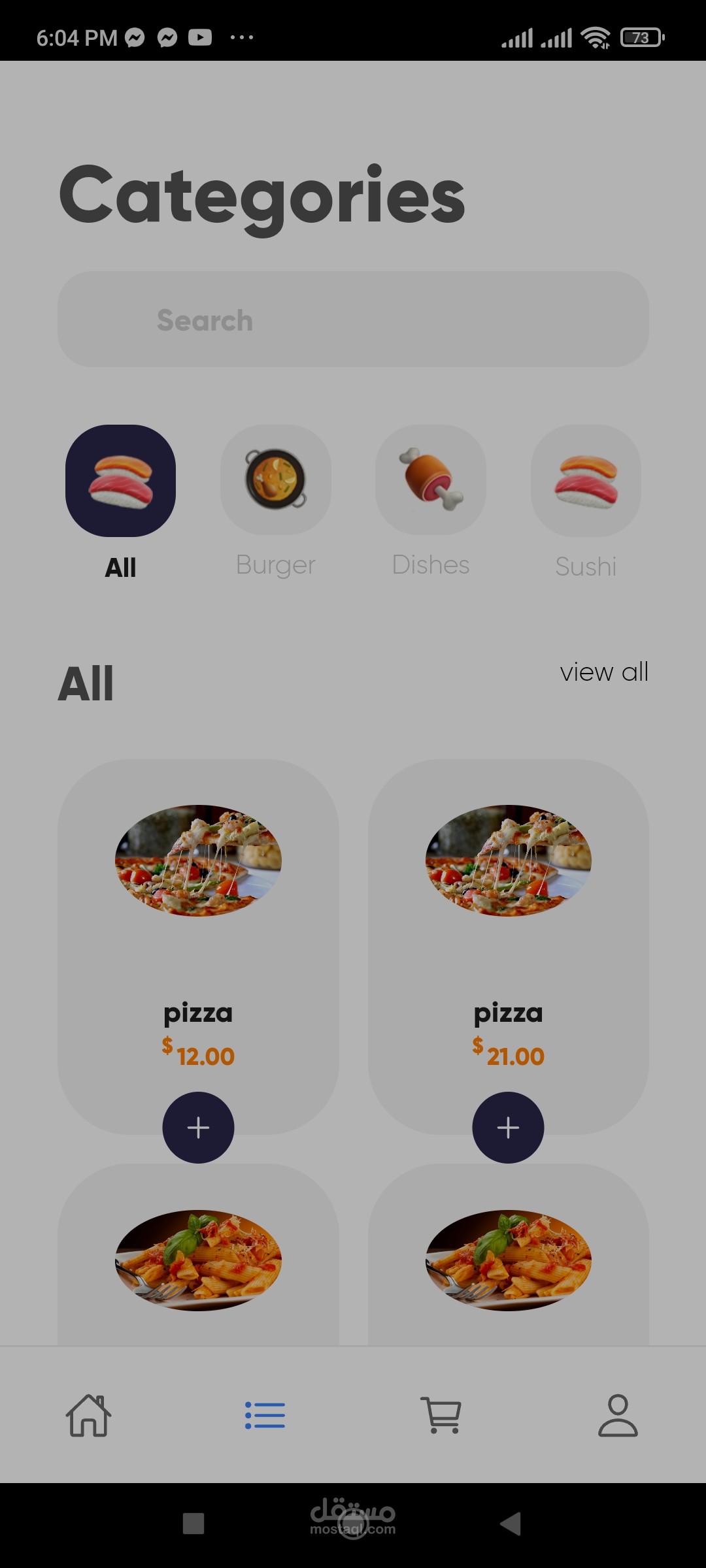Add the $21.00 pizza to cart
Viewport: 706px width, 1568px height.
pos(508,1127)
